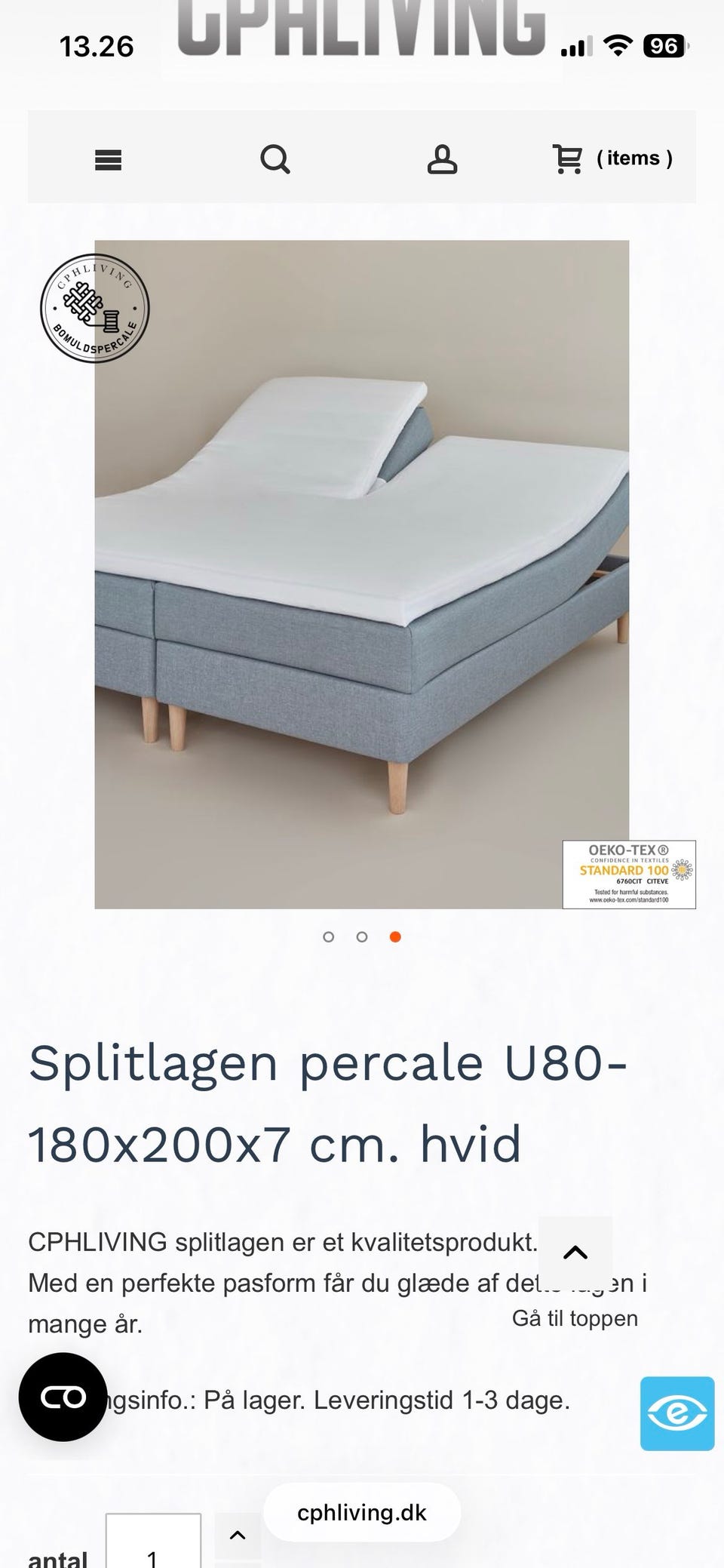724x1568 pixels.
Task: Select the first carousel dot
Action: pos(329,936)
